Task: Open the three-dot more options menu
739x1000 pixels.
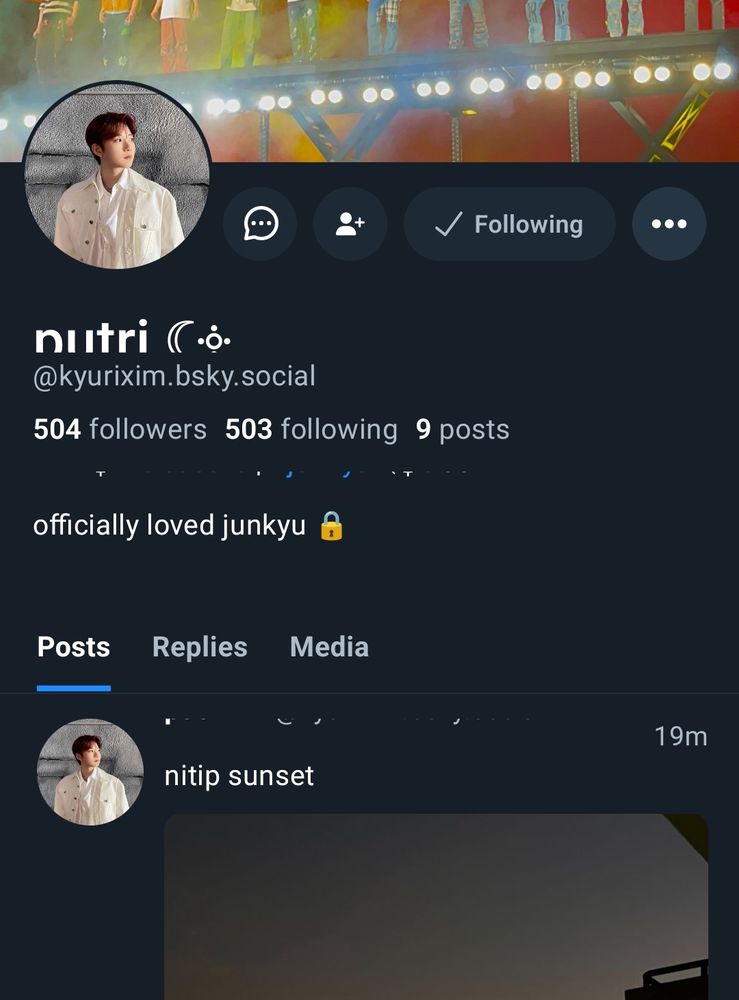Action: click(x=669, y=224)
